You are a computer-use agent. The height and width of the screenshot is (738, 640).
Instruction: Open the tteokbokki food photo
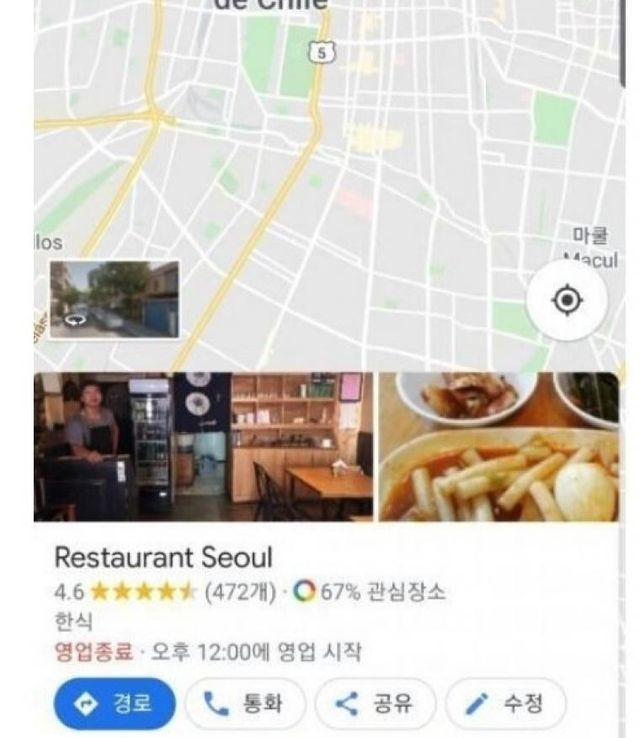point(498,446)
